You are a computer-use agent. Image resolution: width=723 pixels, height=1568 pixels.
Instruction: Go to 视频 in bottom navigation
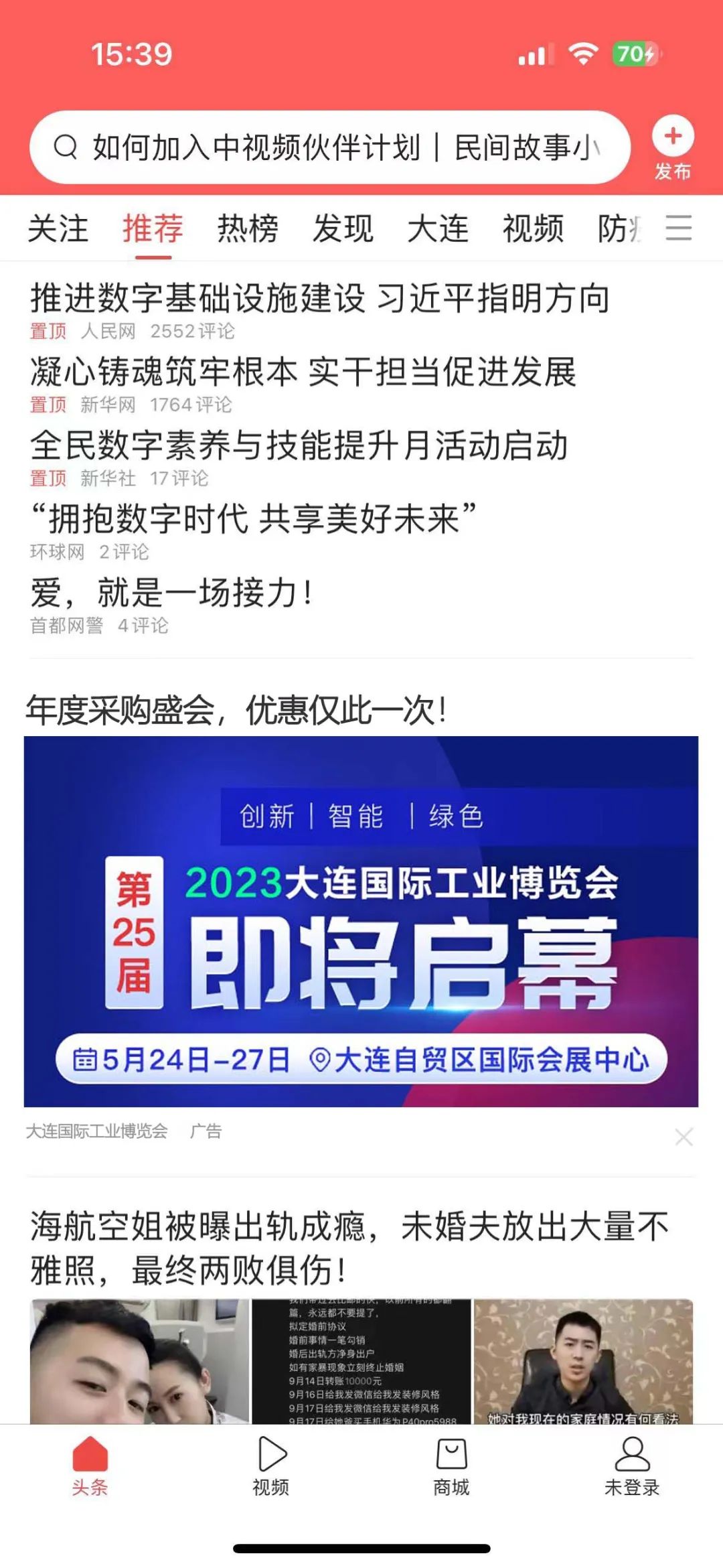(271, 1467)
